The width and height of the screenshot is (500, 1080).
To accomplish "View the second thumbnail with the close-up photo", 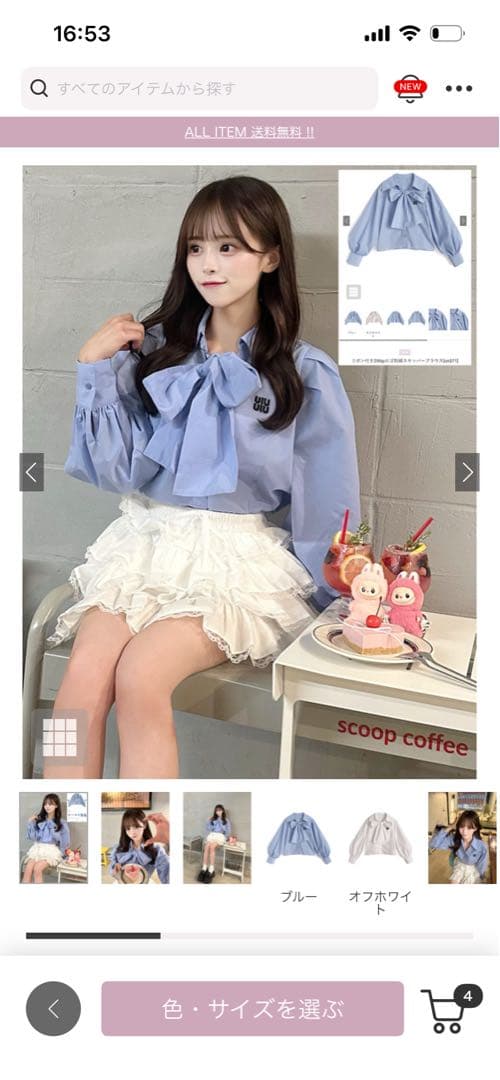I will (135, 838).
